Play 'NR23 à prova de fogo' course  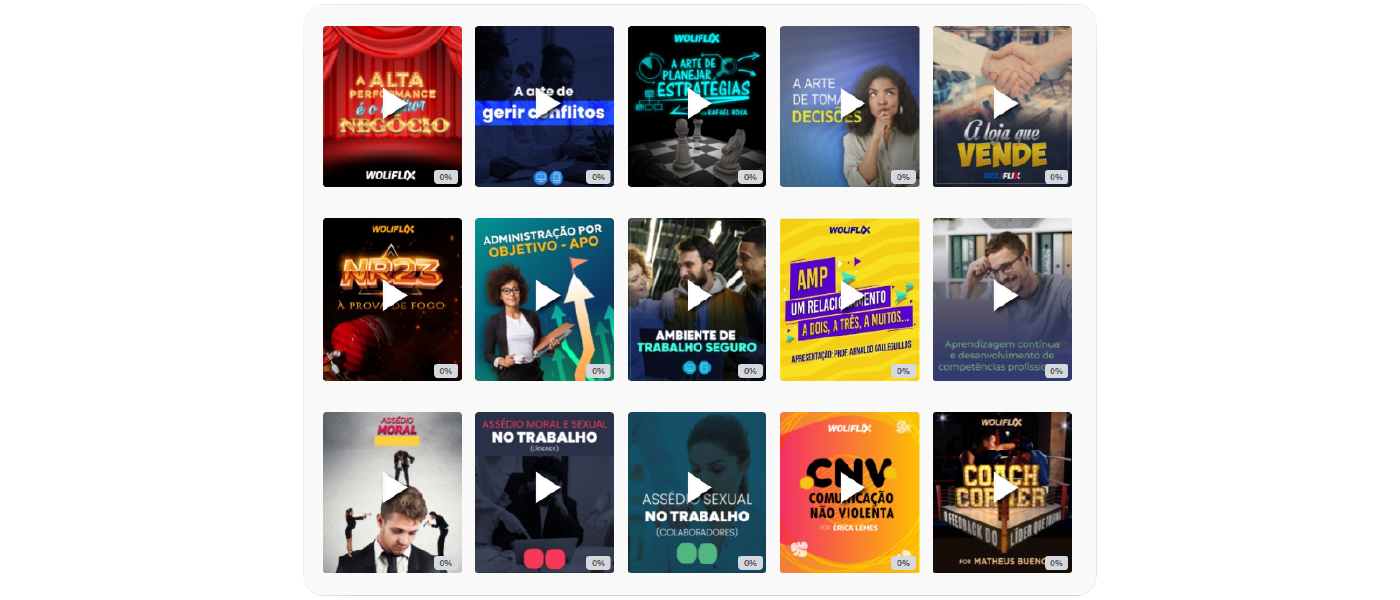(x=393, y=296)
